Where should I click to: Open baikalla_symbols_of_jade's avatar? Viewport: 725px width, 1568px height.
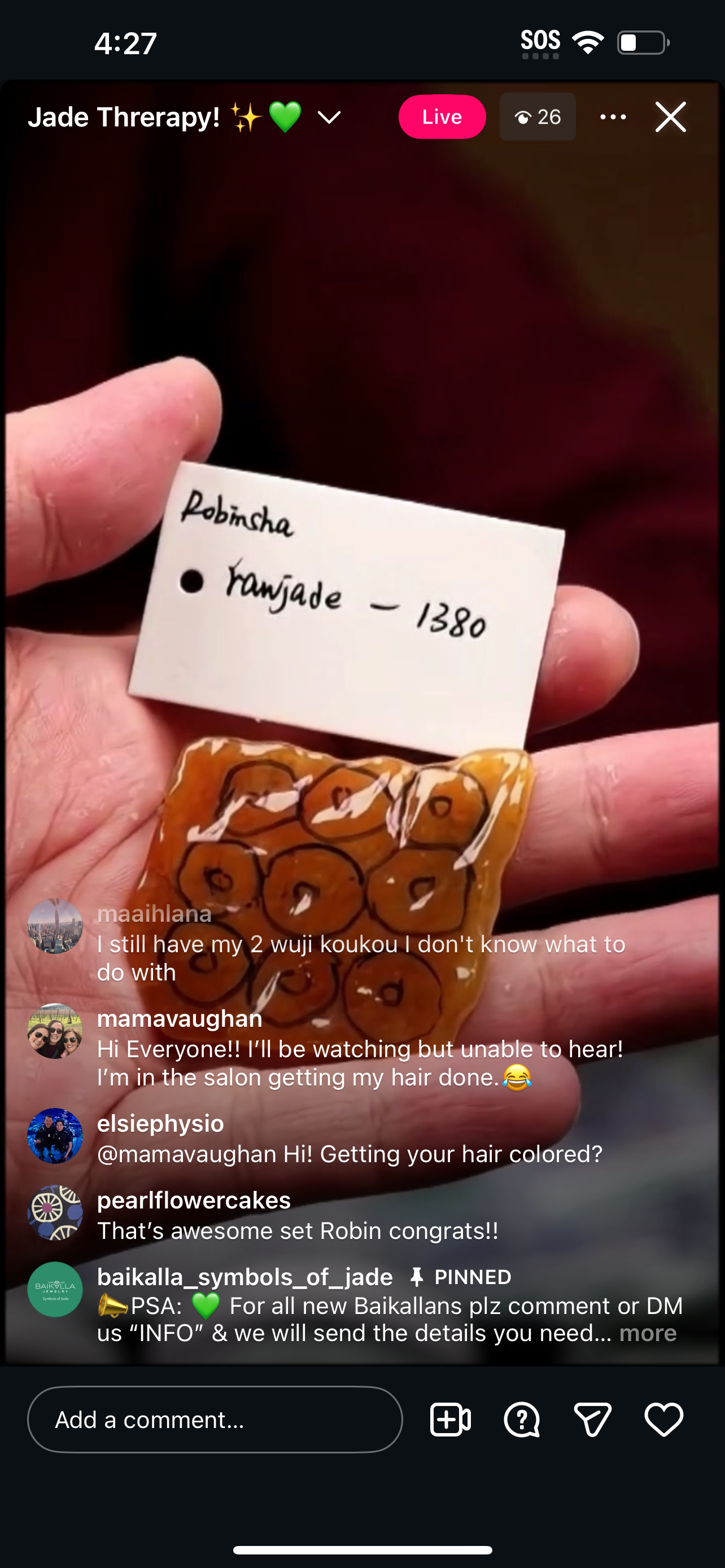(x=55, y=1289)
